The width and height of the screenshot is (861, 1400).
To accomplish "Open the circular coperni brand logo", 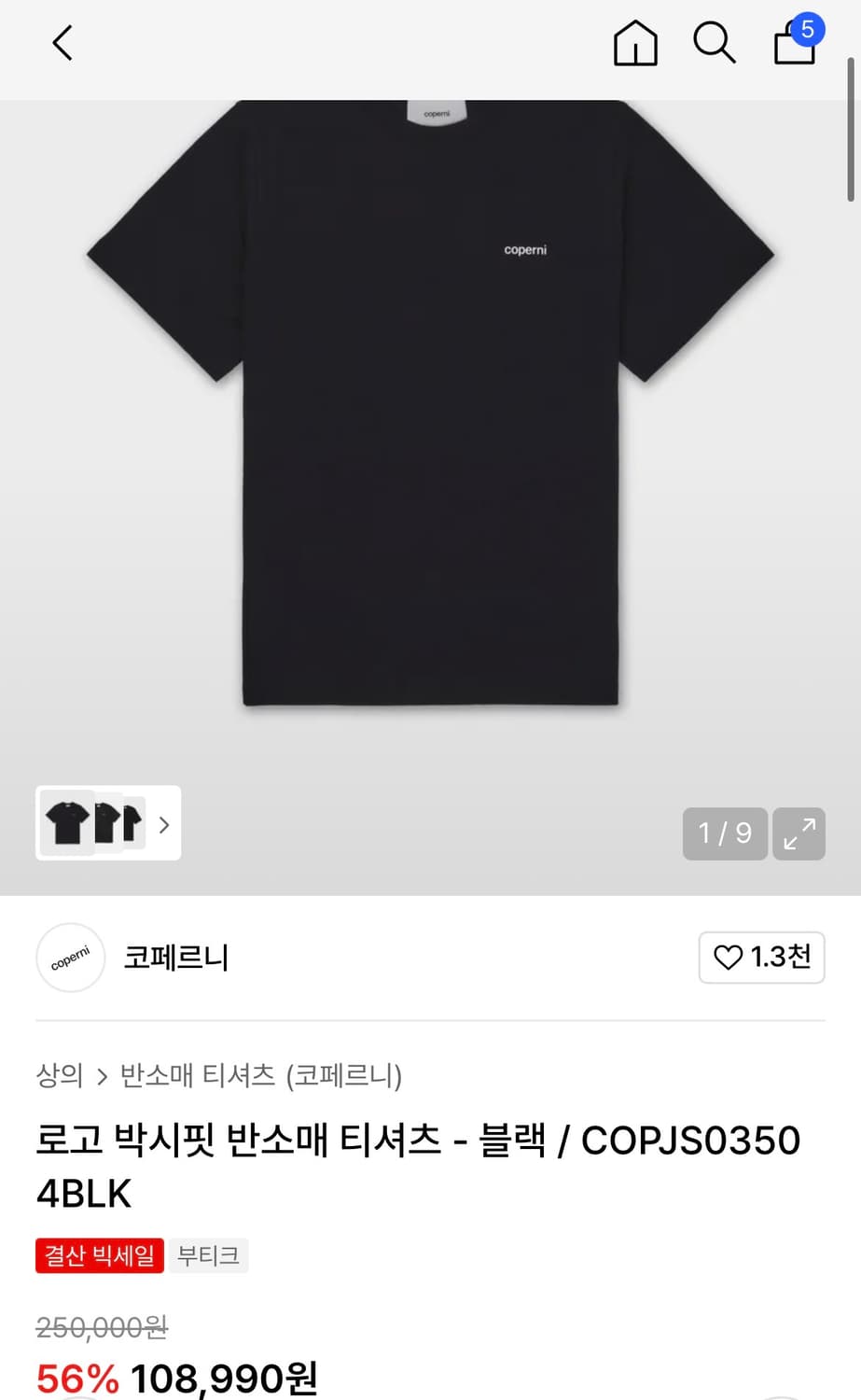I will [x=70, y=958].
